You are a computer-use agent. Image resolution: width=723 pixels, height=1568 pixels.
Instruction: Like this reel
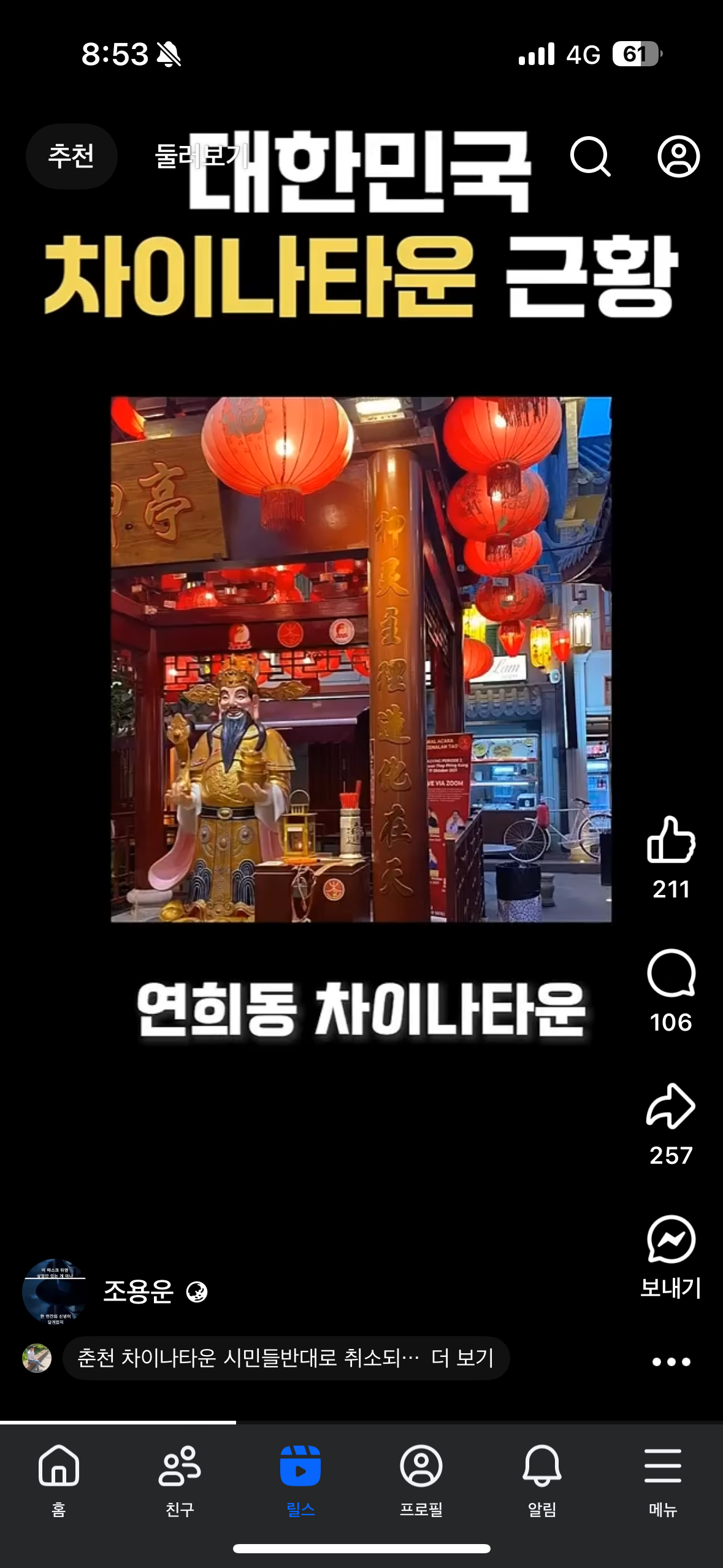click(x=671, y=840)
